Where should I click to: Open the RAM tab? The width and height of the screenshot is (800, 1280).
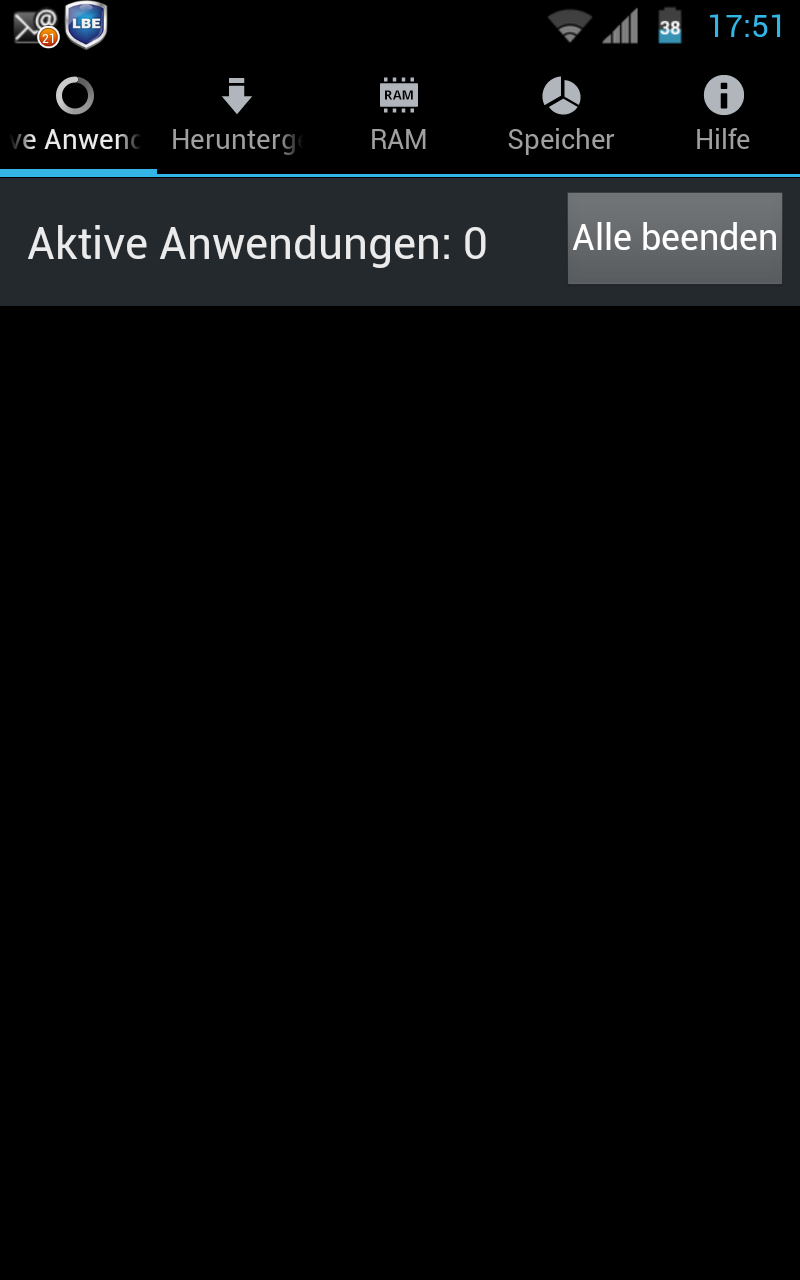[399, 115]
